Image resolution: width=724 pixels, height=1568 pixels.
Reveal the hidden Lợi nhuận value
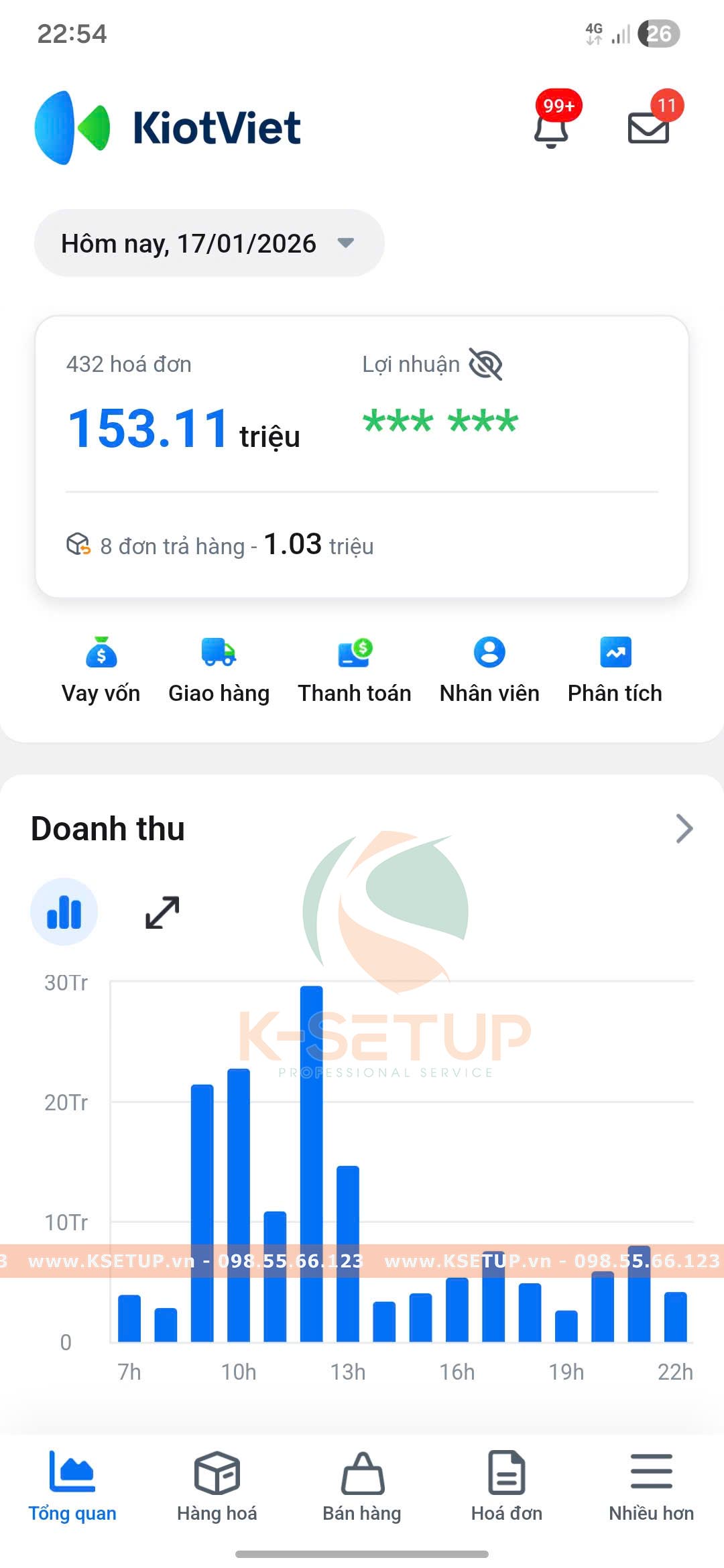tap(486, 365)
